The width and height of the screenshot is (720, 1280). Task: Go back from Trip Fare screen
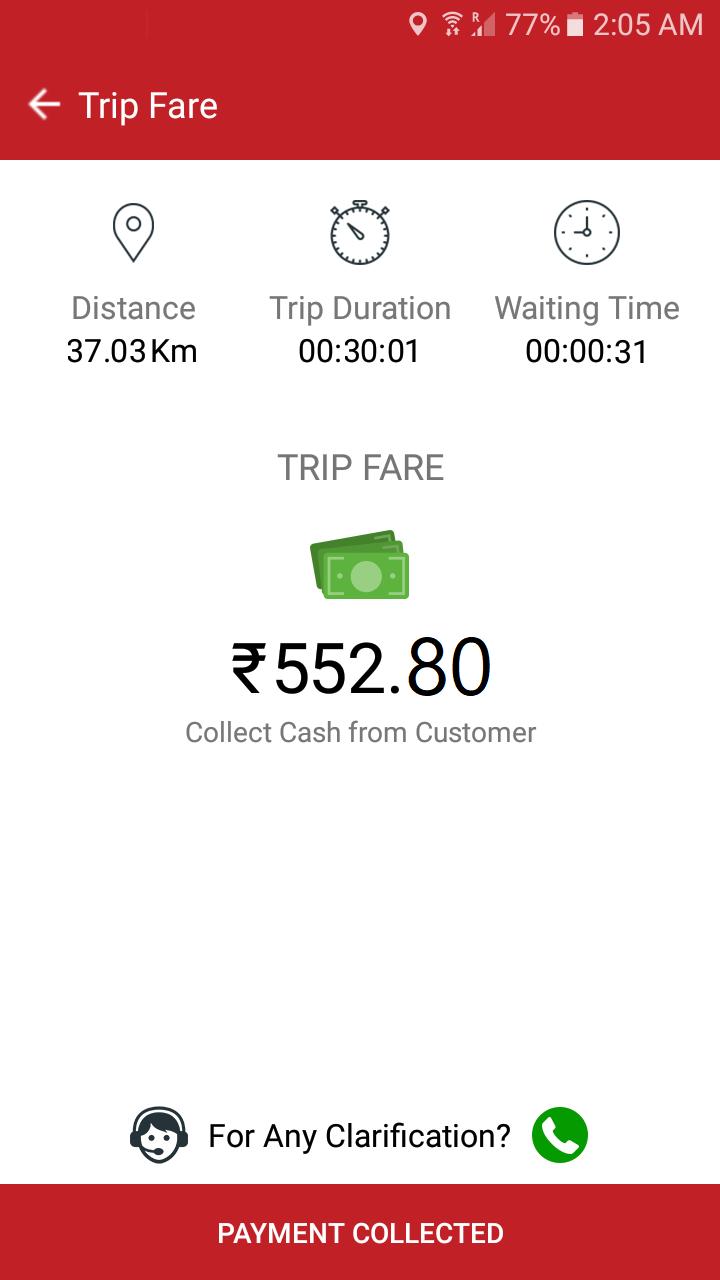pyautogui.click(x=44, y=105)
